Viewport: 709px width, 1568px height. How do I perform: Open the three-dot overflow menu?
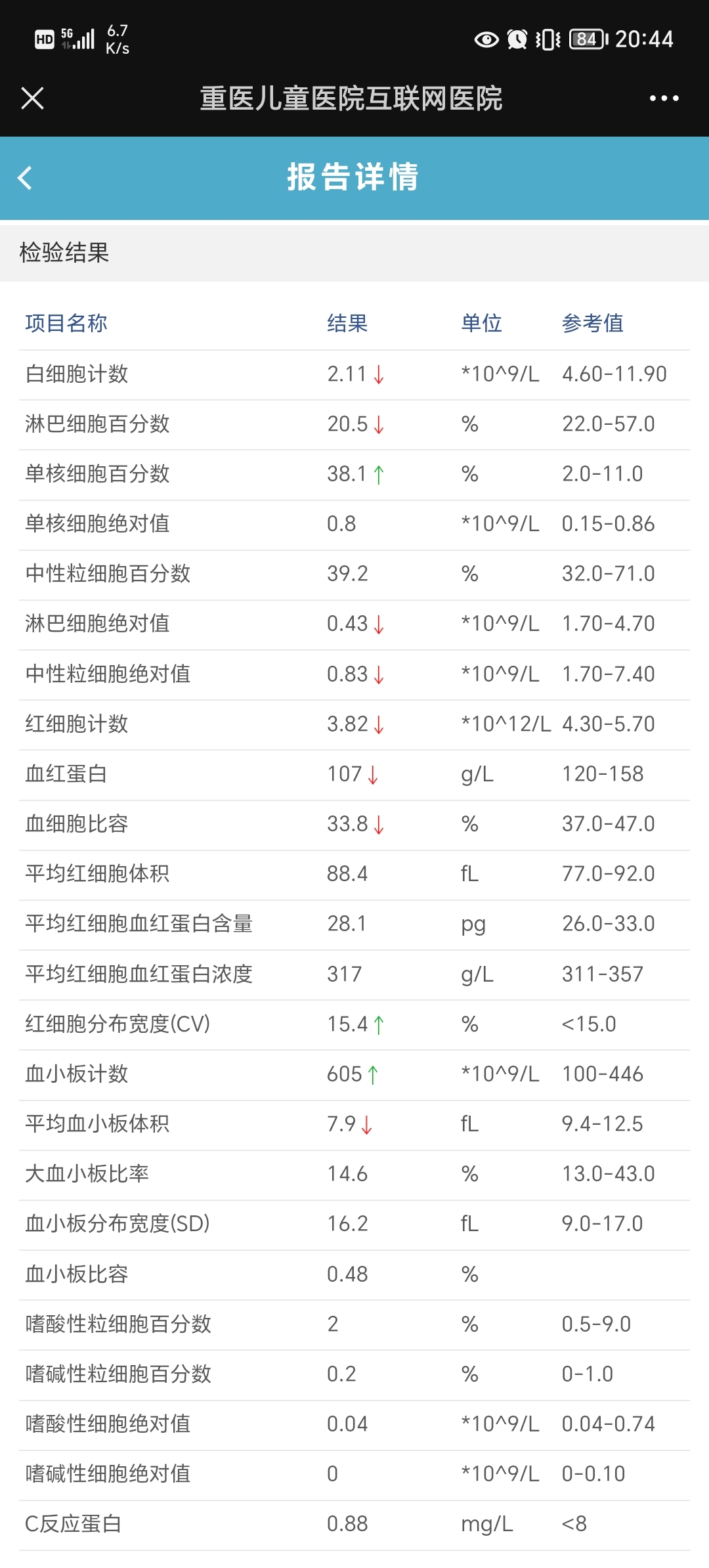[664, 98]
